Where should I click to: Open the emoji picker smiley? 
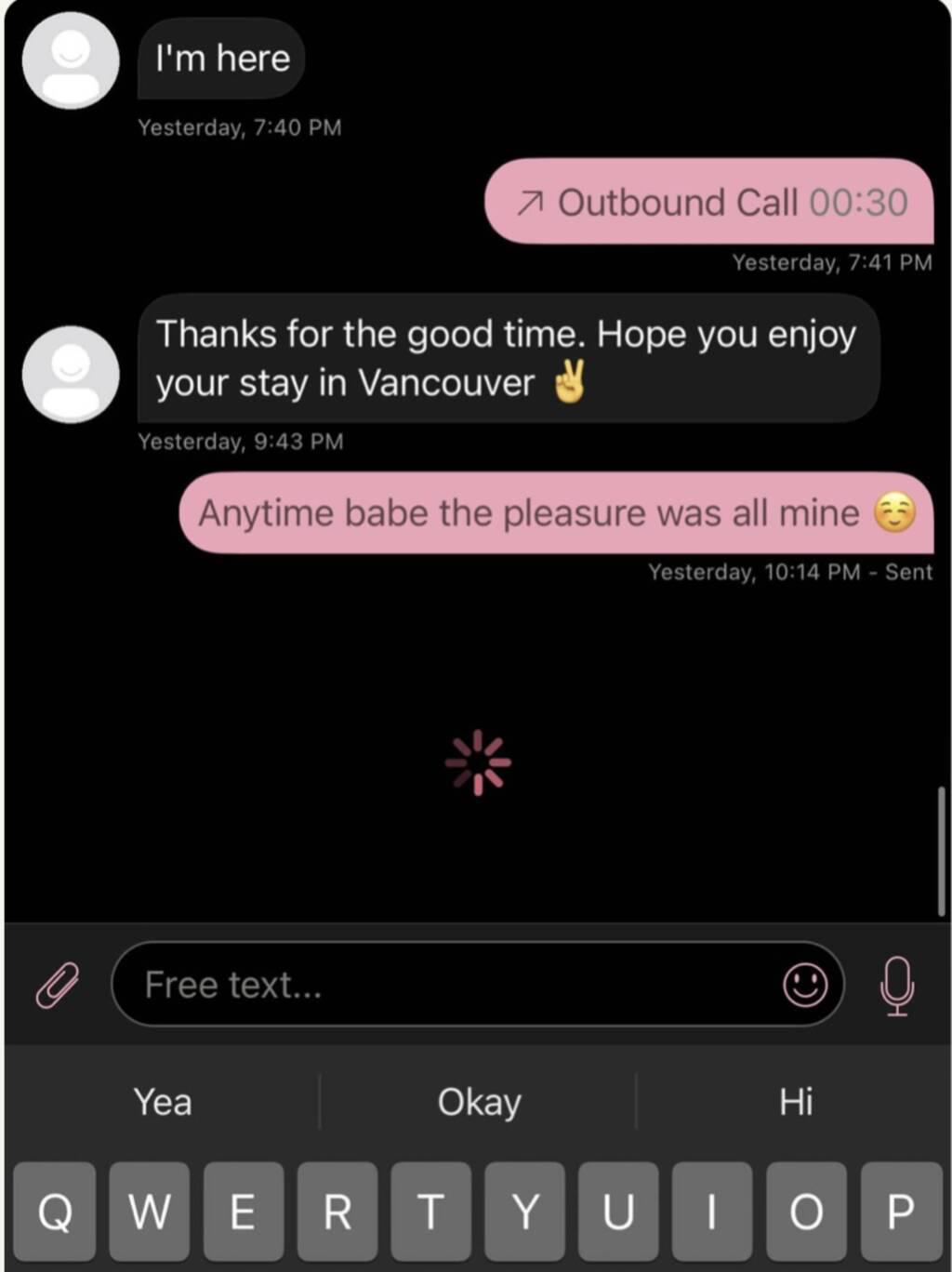(x=805, y=985)
